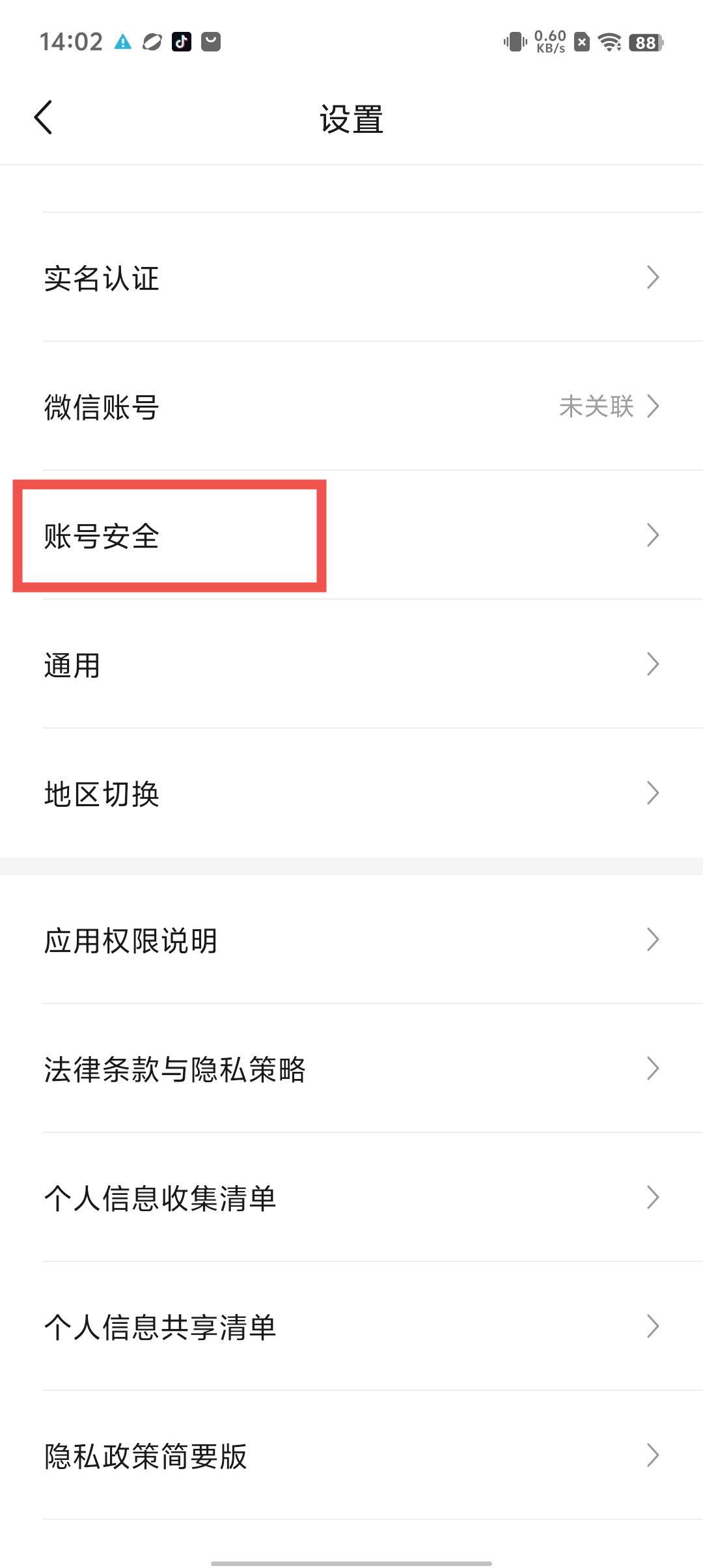Open 微信账号 linking row

point(351,407)
